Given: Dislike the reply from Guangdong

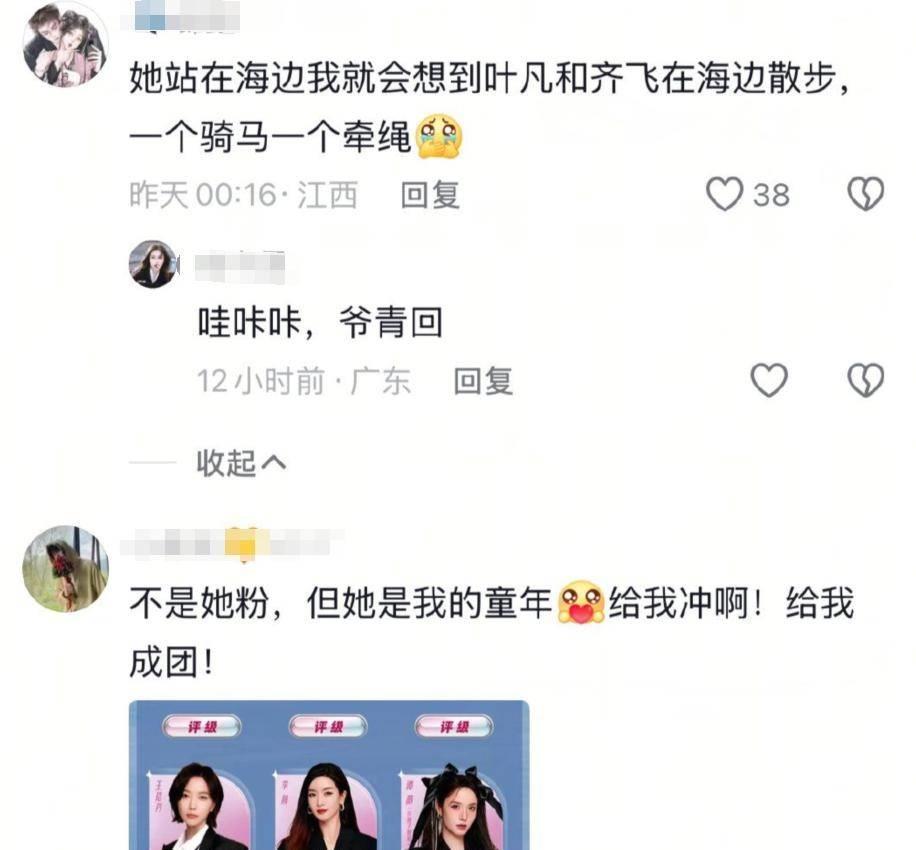Looking at the screenshot, I should [x=866, y=380].
